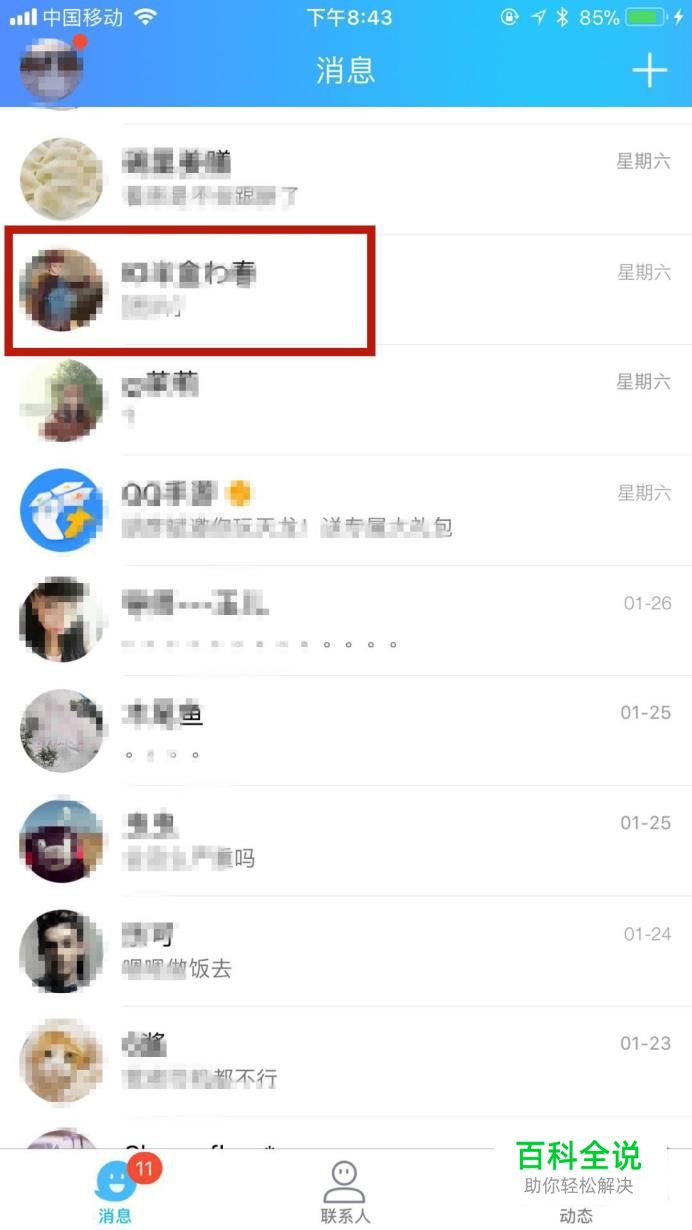Open the 01-25 chat whose preview ends 吗

click(346, 841)
